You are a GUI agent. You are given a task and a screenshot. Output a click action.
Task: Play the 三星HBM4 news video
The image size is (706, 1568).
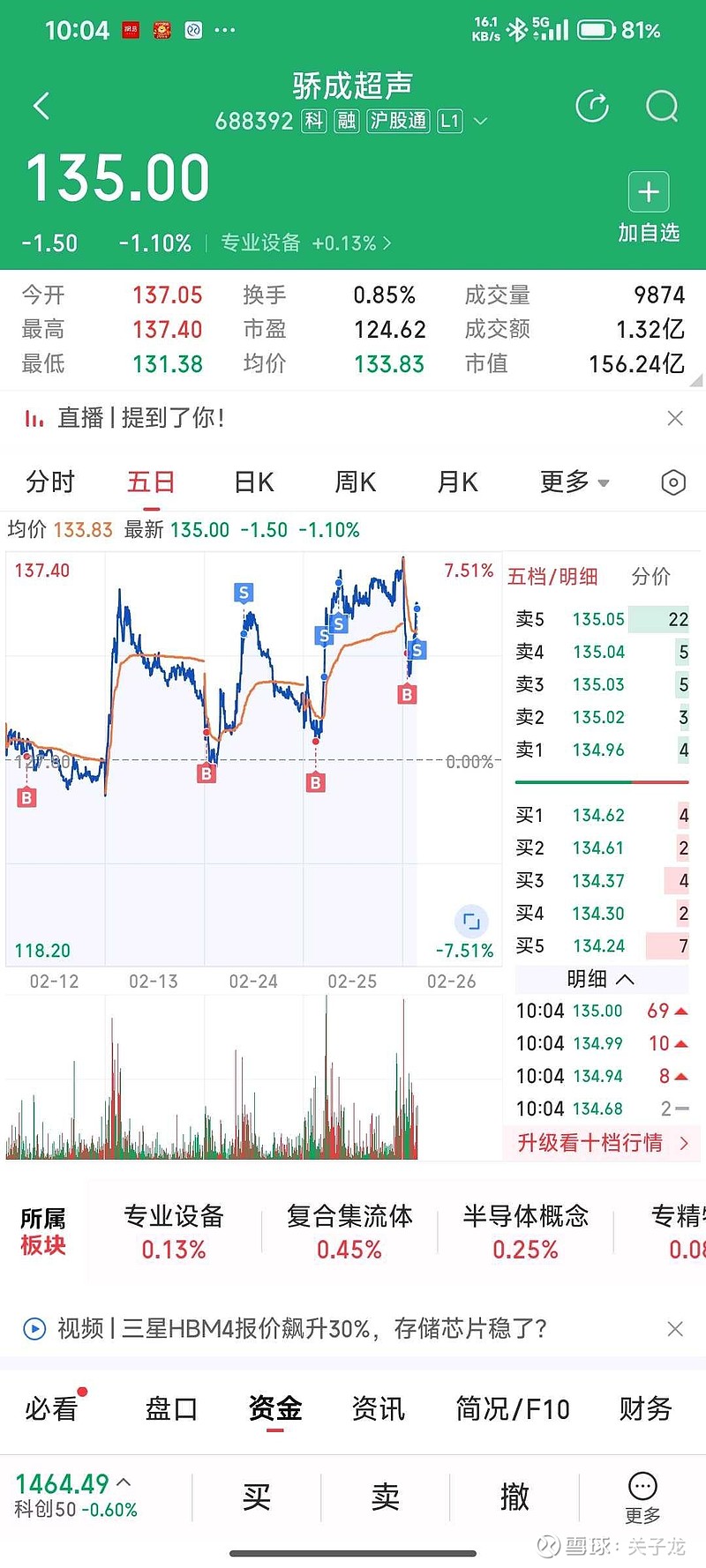[34, 1328]
